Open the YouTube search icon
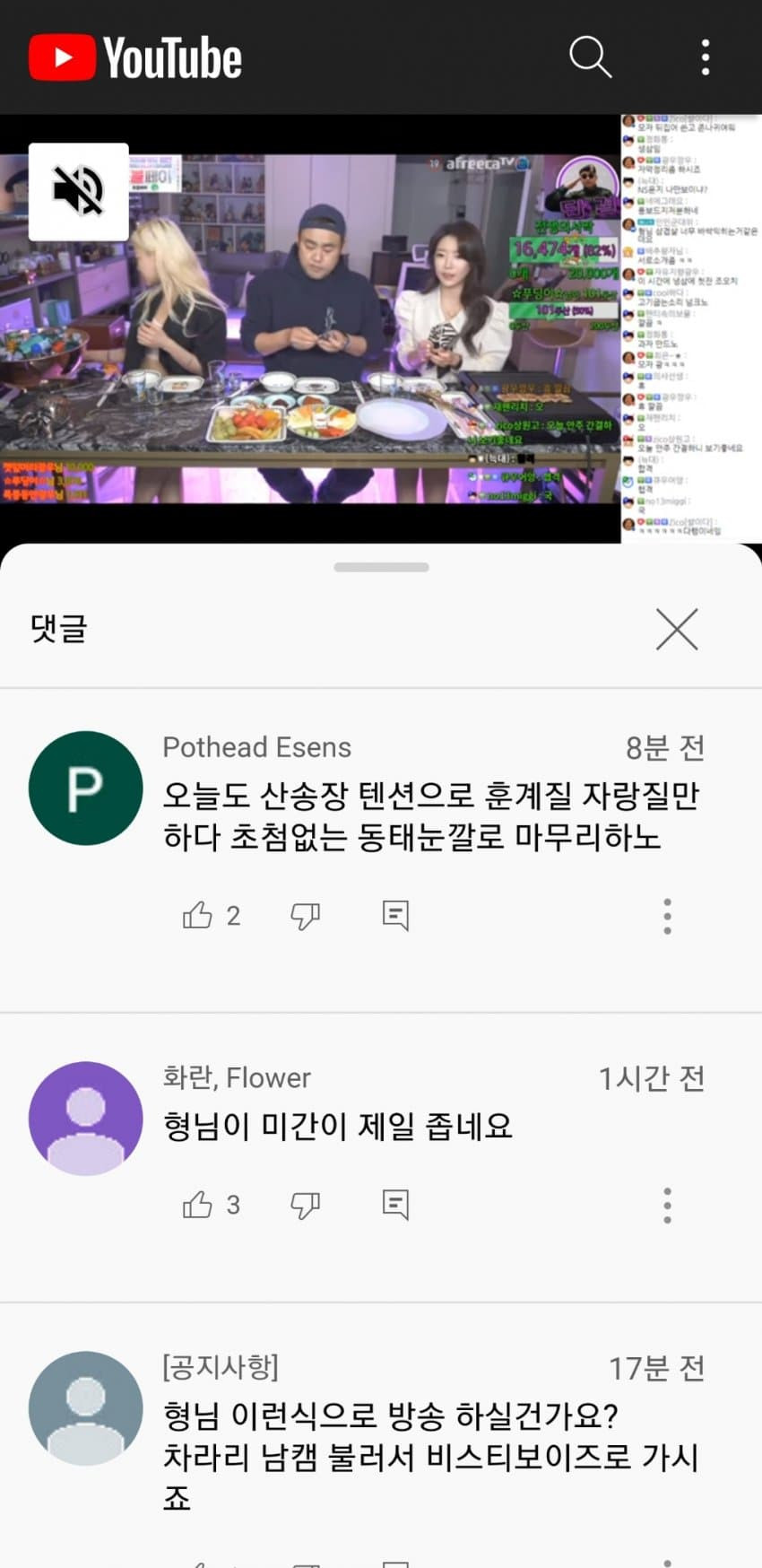Viewport: 762px width, 1568px height. (x=590, y=57)
